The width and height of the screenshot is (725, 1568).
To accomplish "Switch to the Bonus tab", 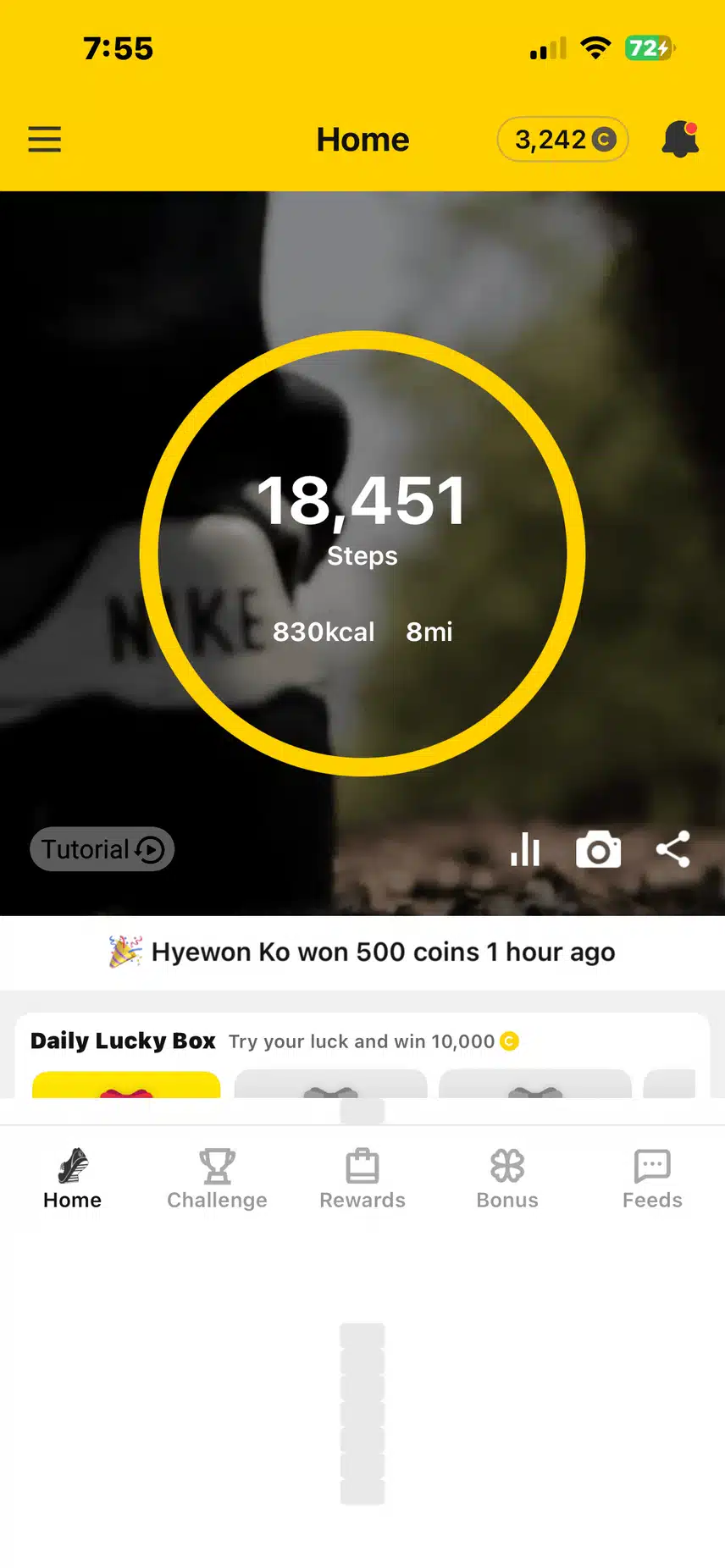I will (x=507, y=1179).
